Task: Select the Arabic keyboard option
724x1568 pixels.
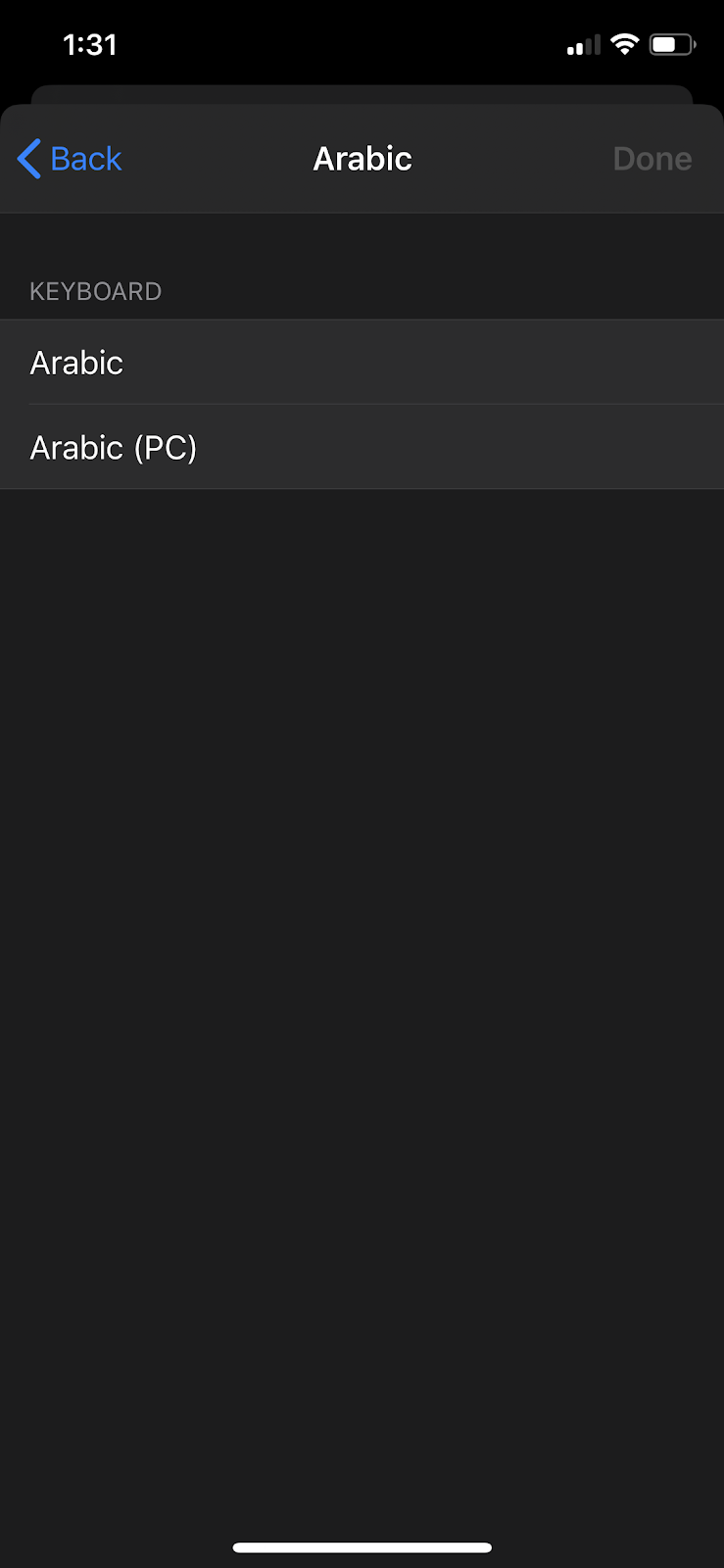Action: 362,363
